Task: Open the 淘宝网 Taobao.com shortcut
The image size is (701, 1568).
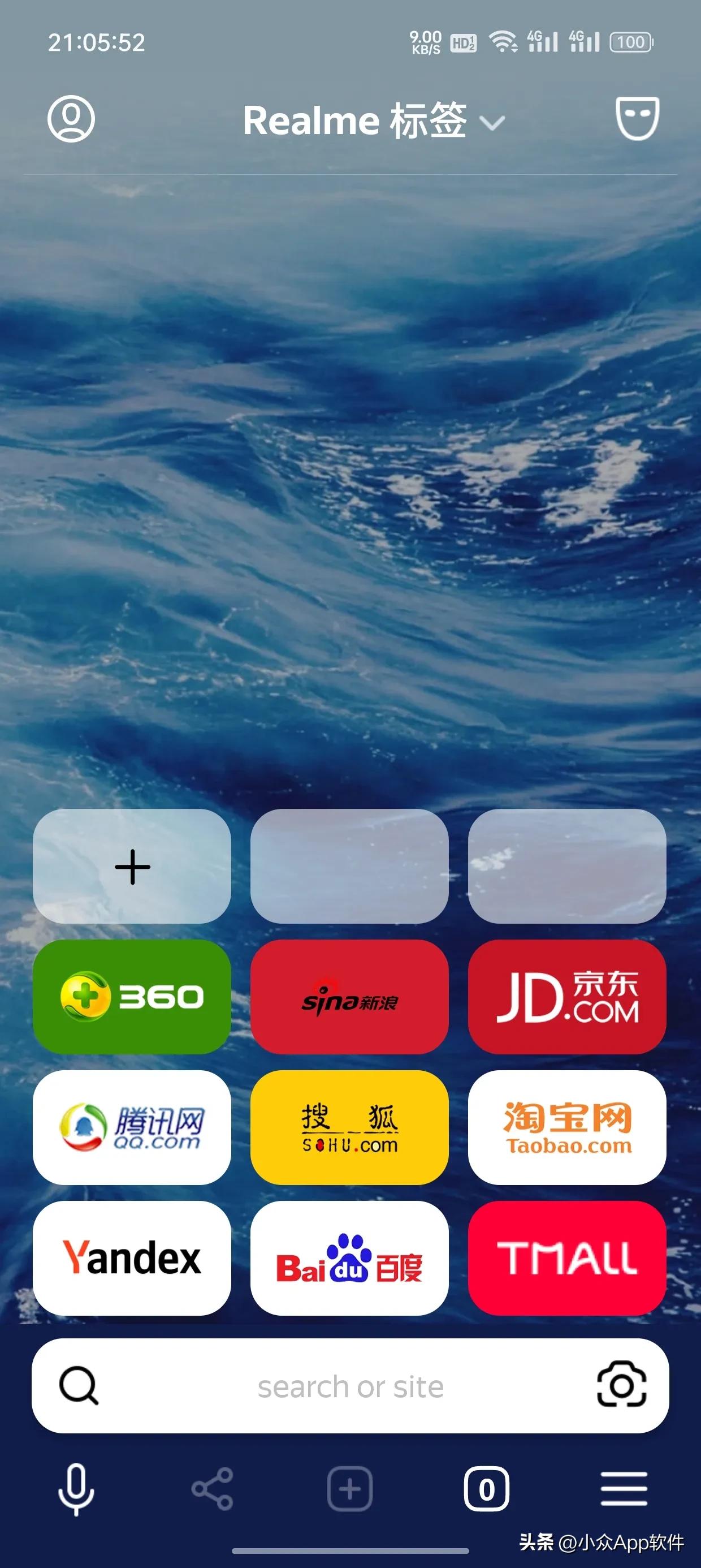Action: click(x=566, y=1127)
